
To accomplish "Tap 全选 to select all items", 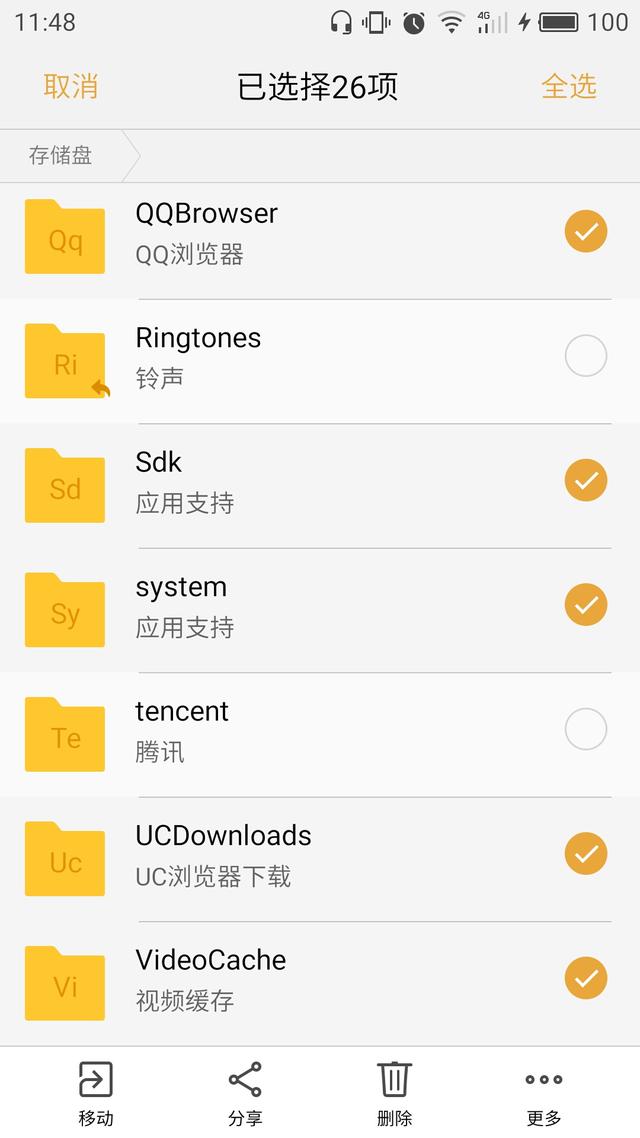I will coord(568,86).
